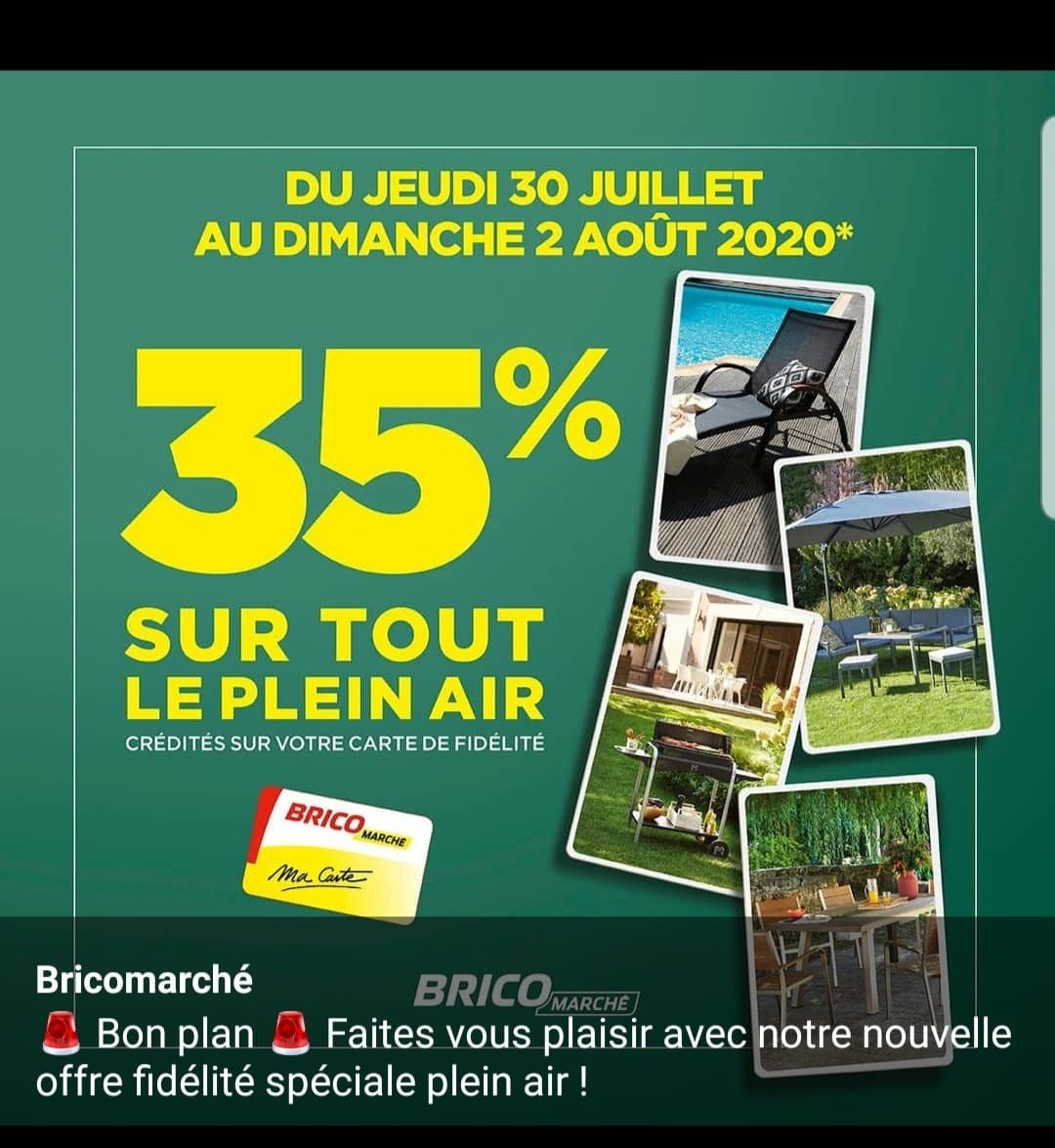Open the Bricomarché page name in caption
1055x1148 pixels.
[x=145, y=980]
